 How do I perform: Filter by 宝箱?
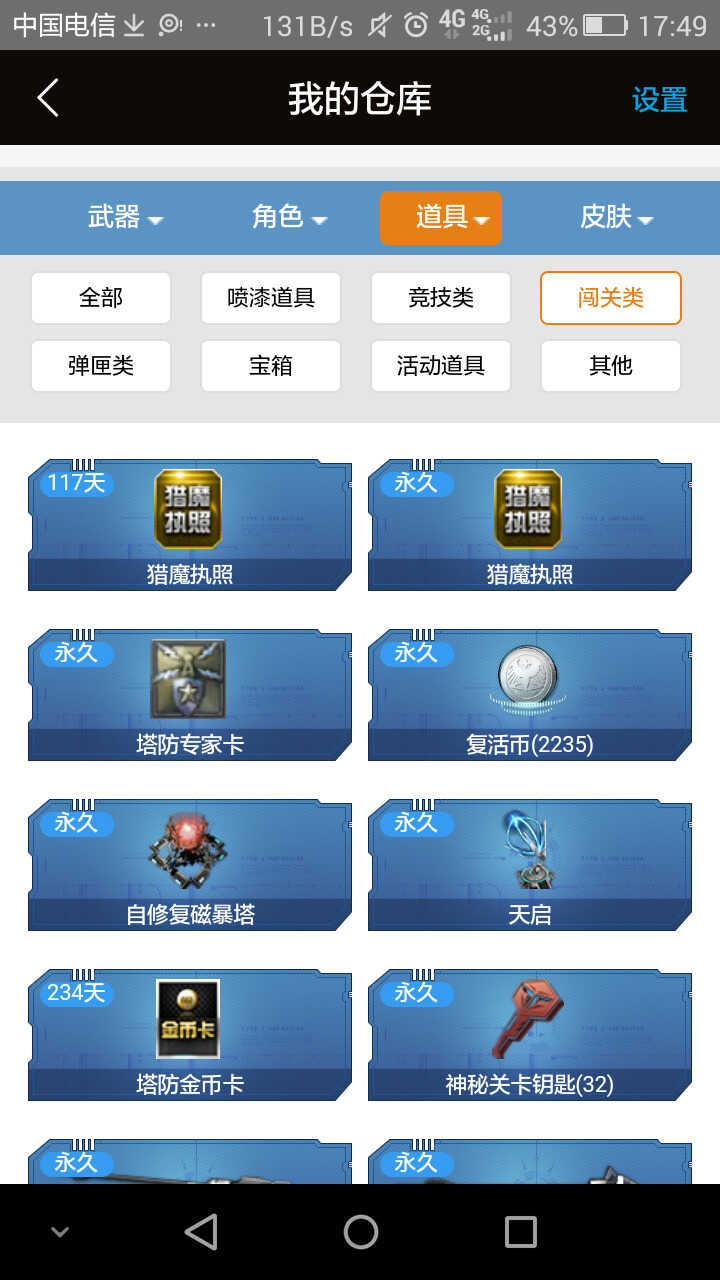[x=271, y=366]
